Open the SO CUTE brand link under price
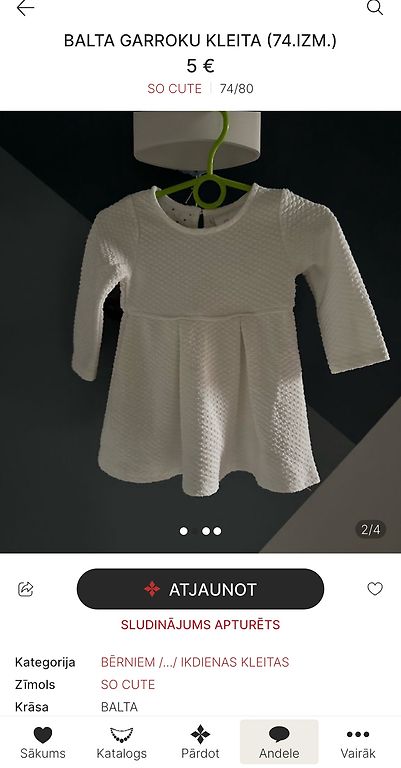401x768 pixels. (x=174, y=89)
